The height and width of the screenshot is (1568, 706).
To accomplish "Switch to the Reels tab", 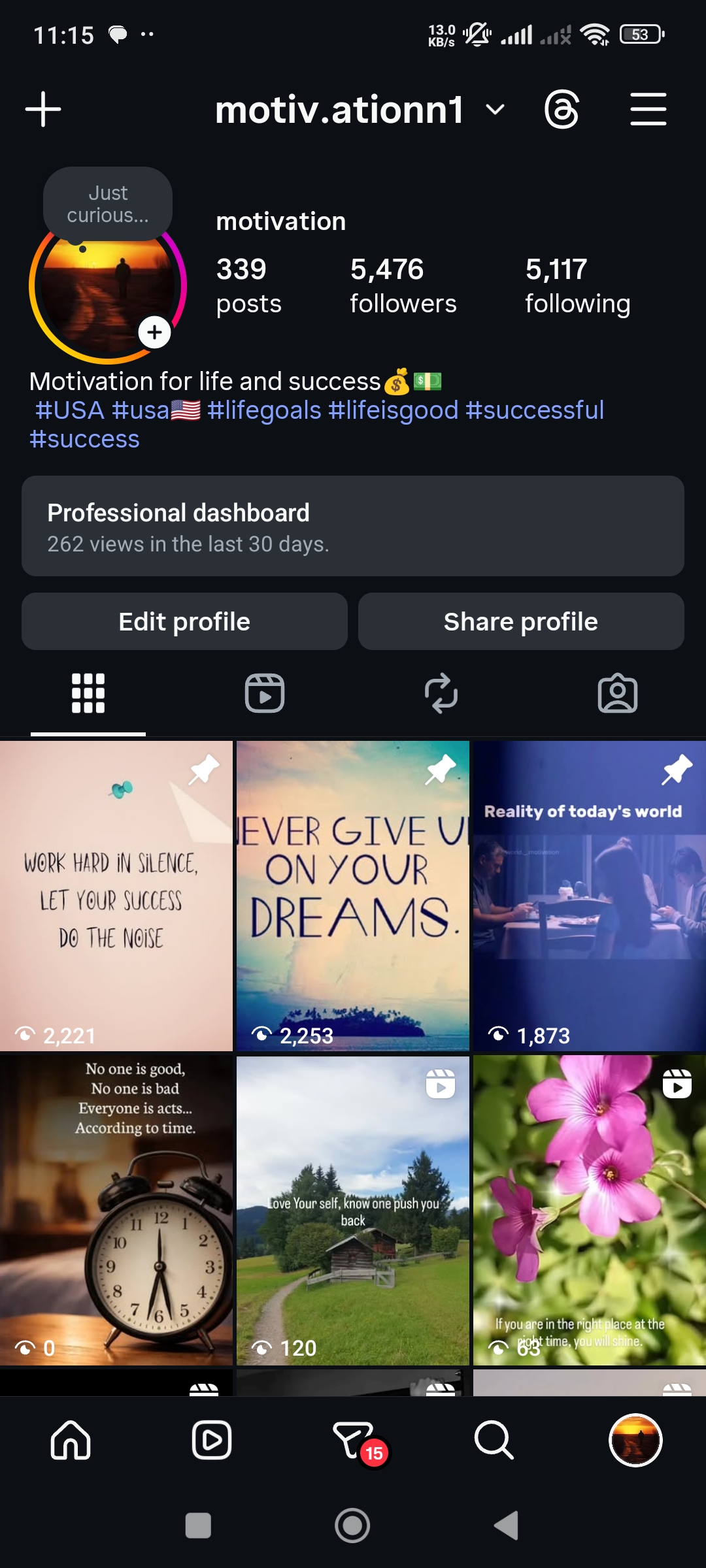I will (265, 693).
